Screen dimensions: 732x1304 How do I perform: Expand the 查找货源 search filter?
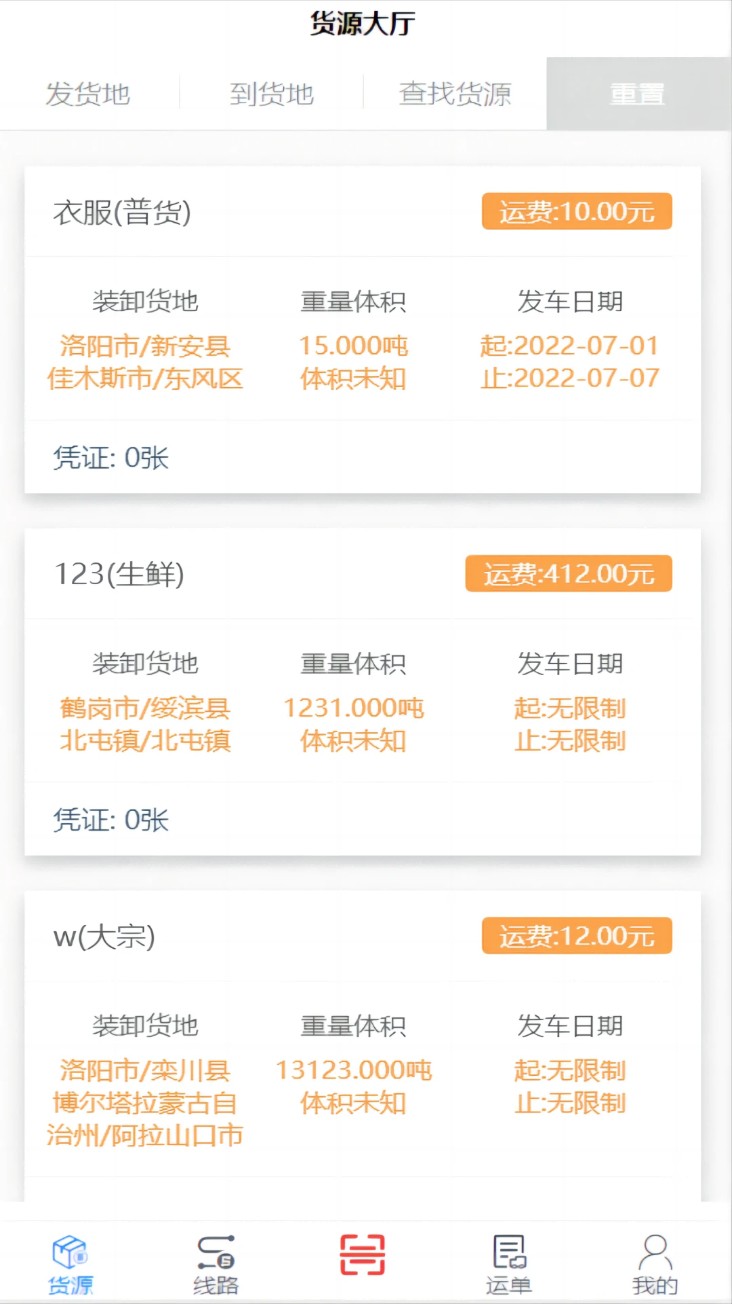[x=452, y=94]
